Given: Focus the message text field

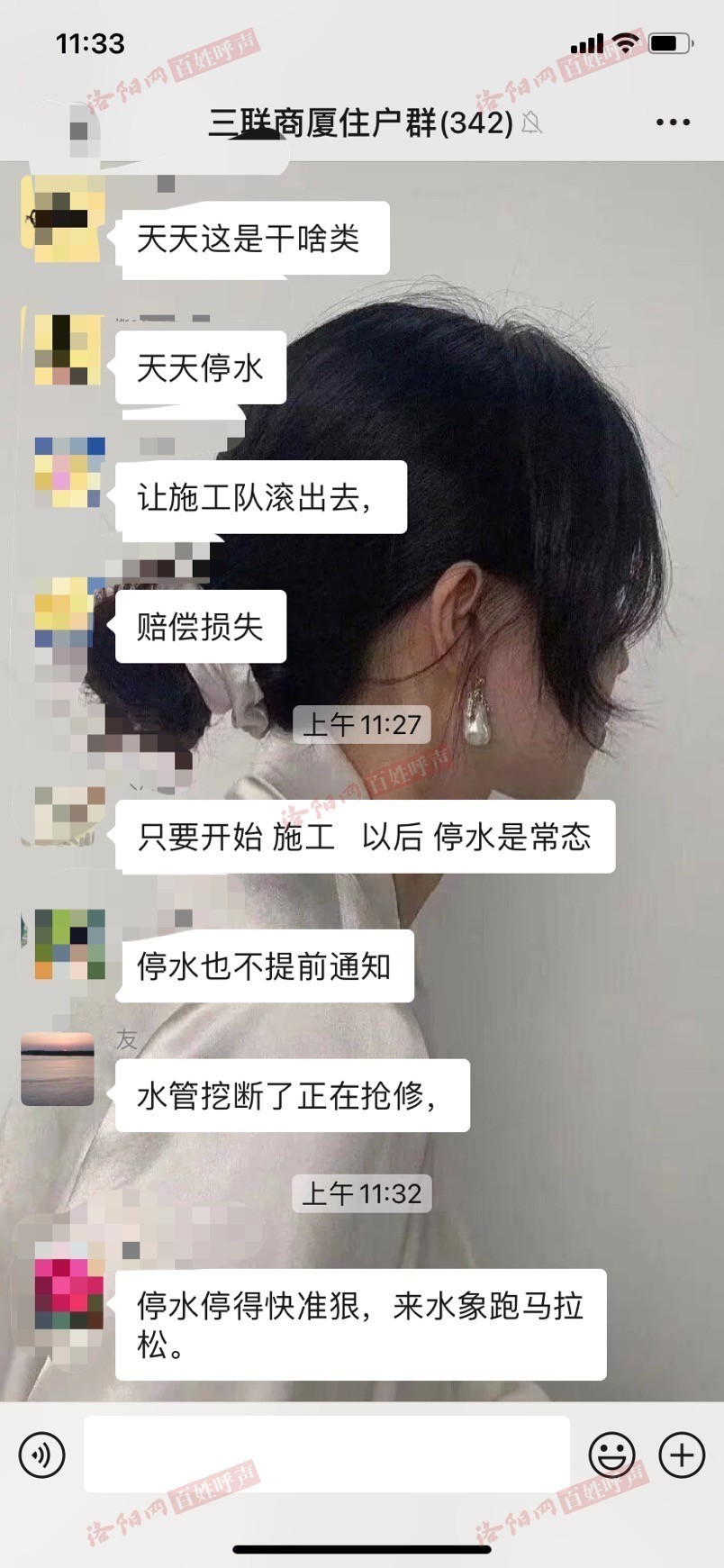Looking at the screenshot, I should [x=326, y=1455].
